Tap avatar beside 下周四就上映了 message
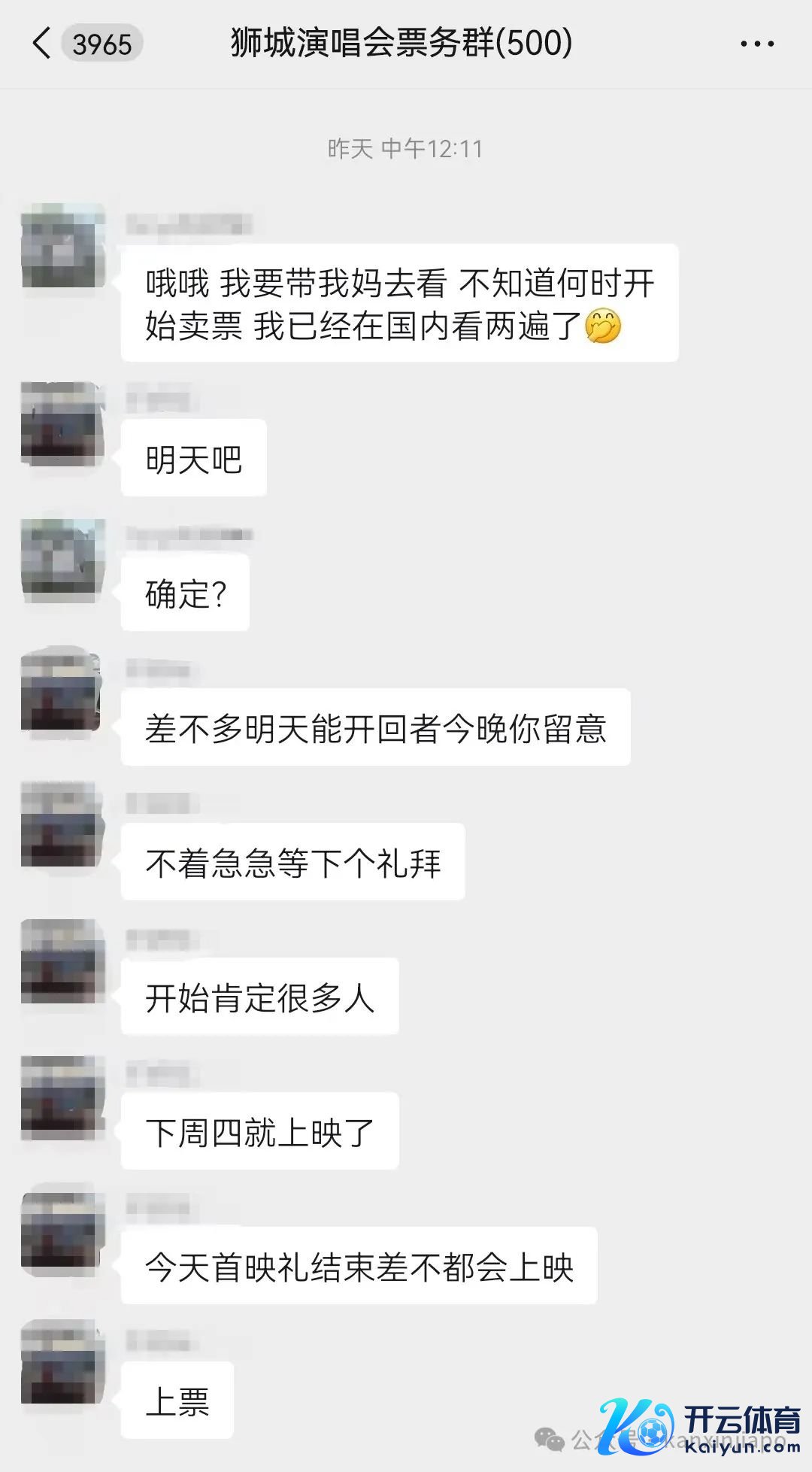Screen dimensions: 812x1472 coord(62,1097)
